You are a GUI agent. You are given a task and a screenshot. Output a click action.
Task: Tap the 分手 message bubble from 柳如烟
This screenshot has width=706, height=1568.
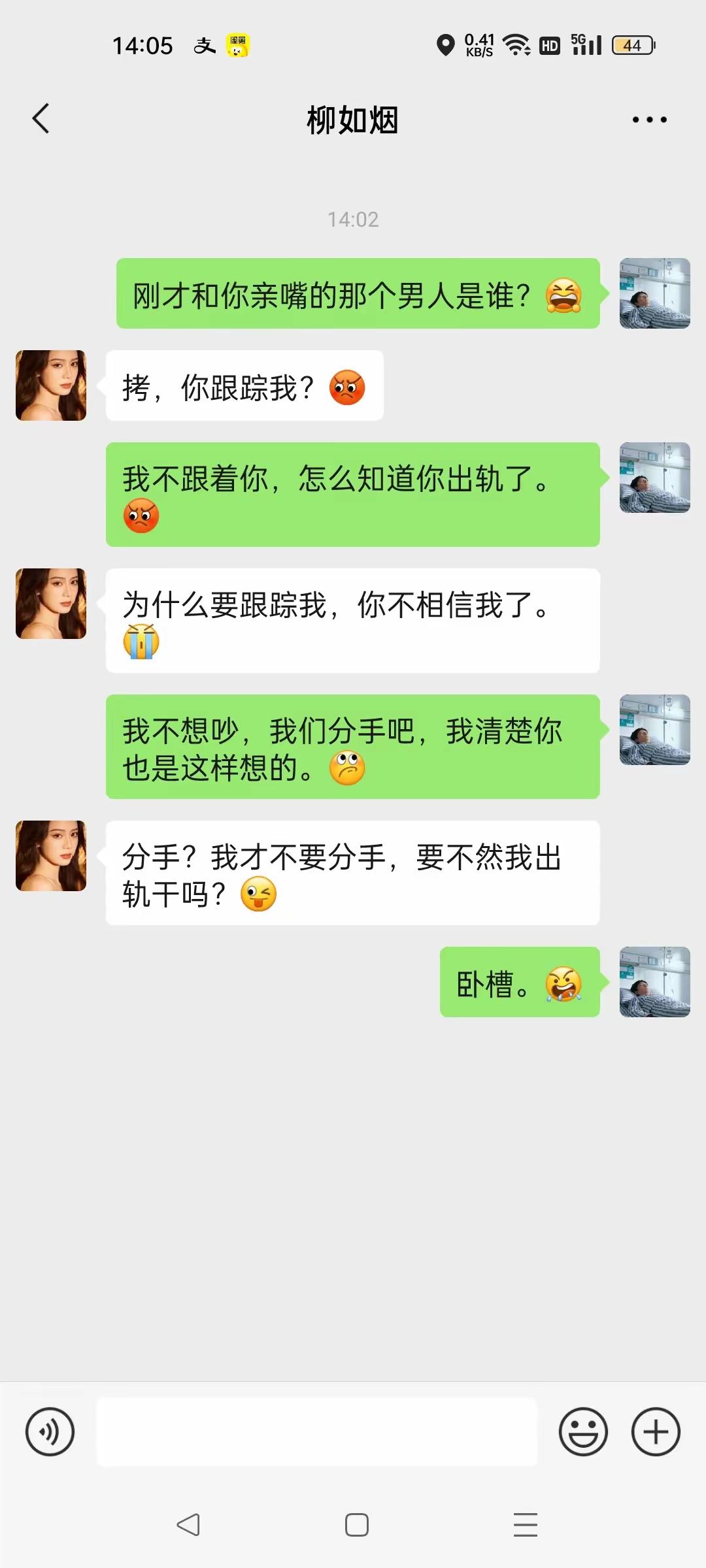pos(353,872)
